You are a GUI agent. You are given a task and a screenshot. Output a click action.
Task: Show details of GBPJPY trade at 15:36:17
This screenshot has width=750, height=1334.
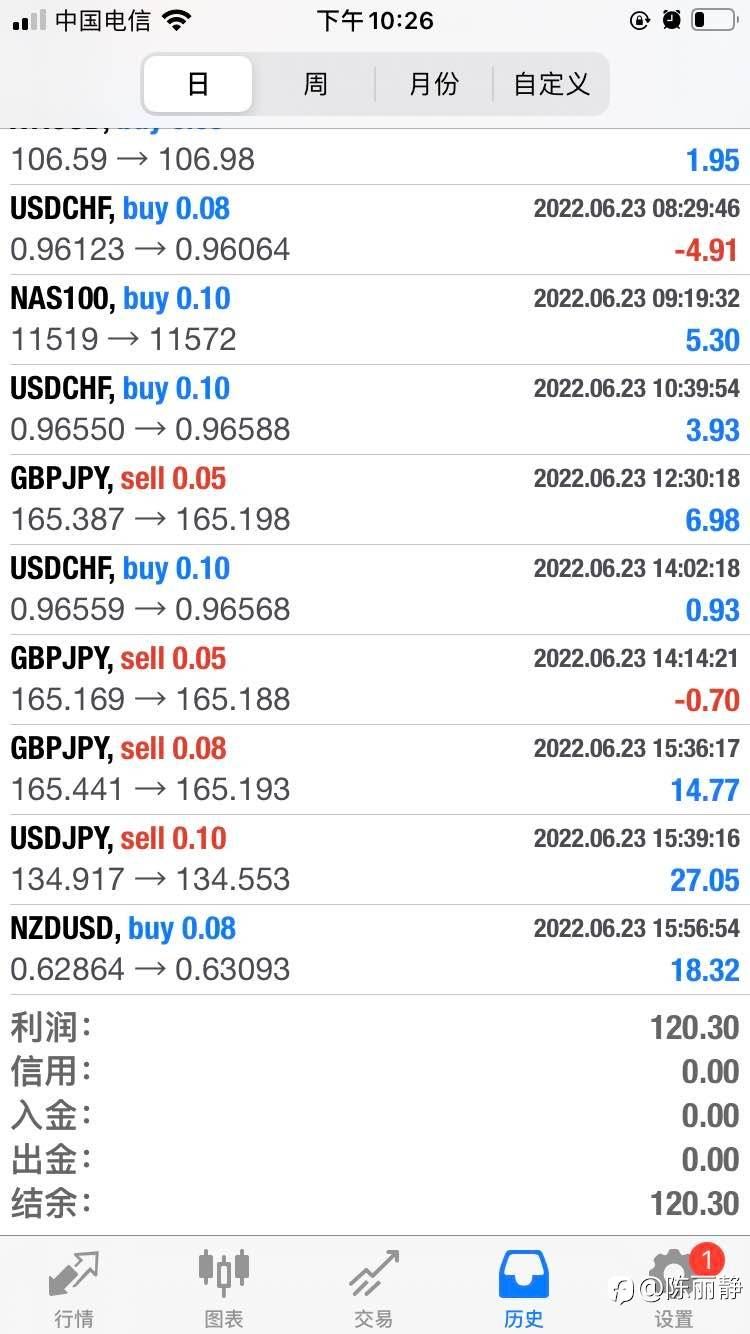tap(375, 769)
